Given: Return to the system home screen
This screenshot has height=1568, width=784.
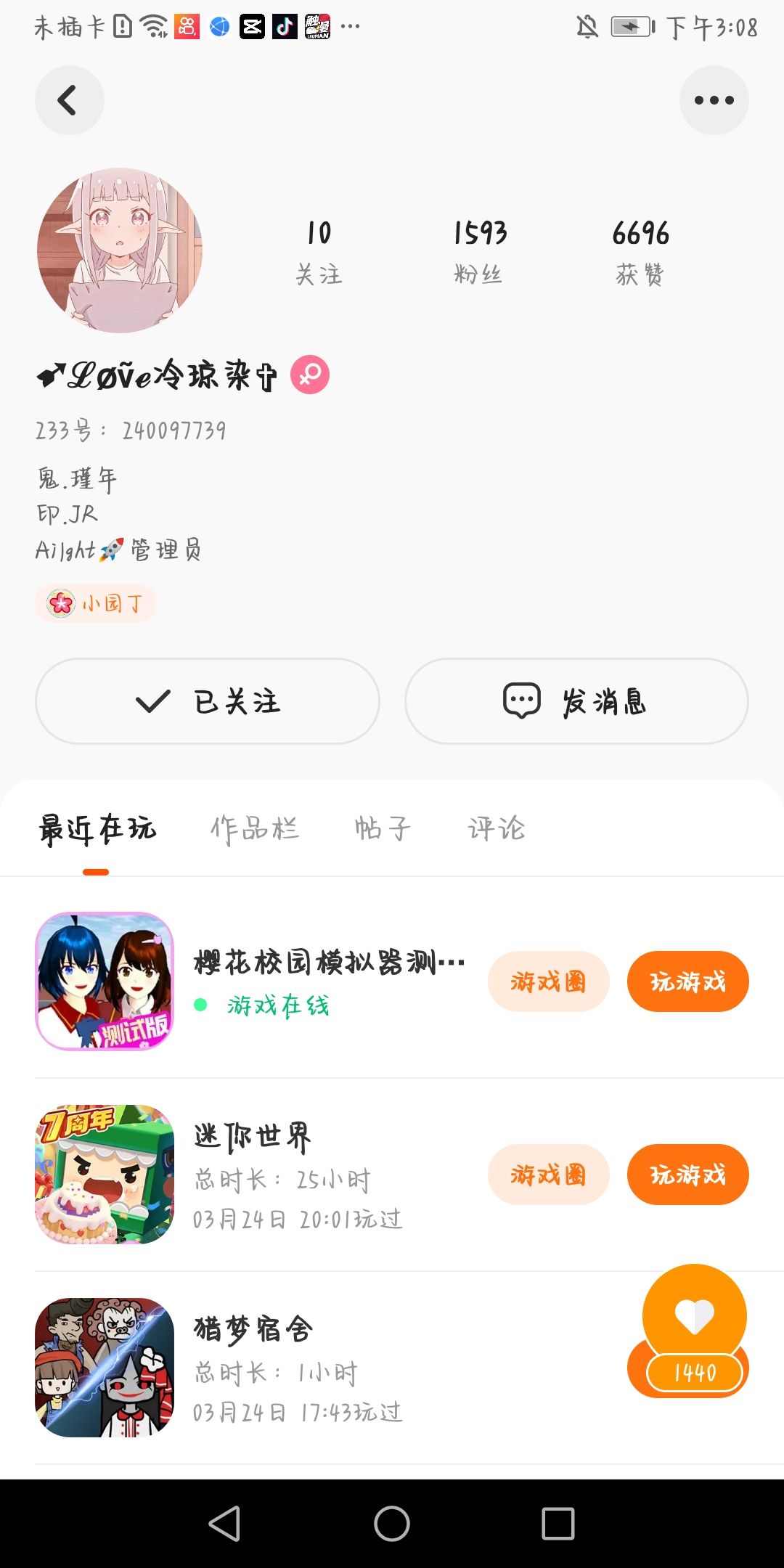Looking at the screenshot, I should tap(392, 1523).
